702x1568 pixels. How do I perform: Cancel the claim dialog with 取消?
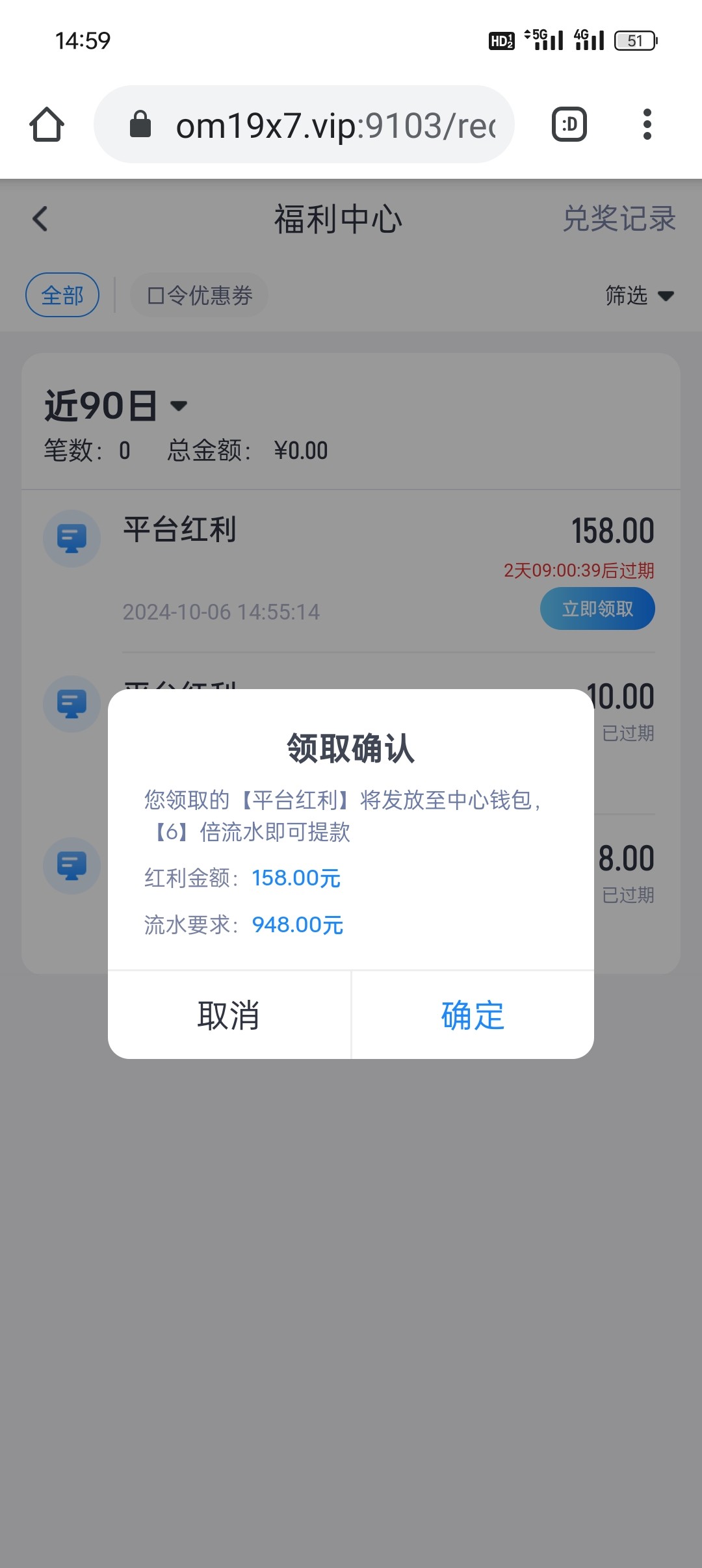coord(229,1015)
